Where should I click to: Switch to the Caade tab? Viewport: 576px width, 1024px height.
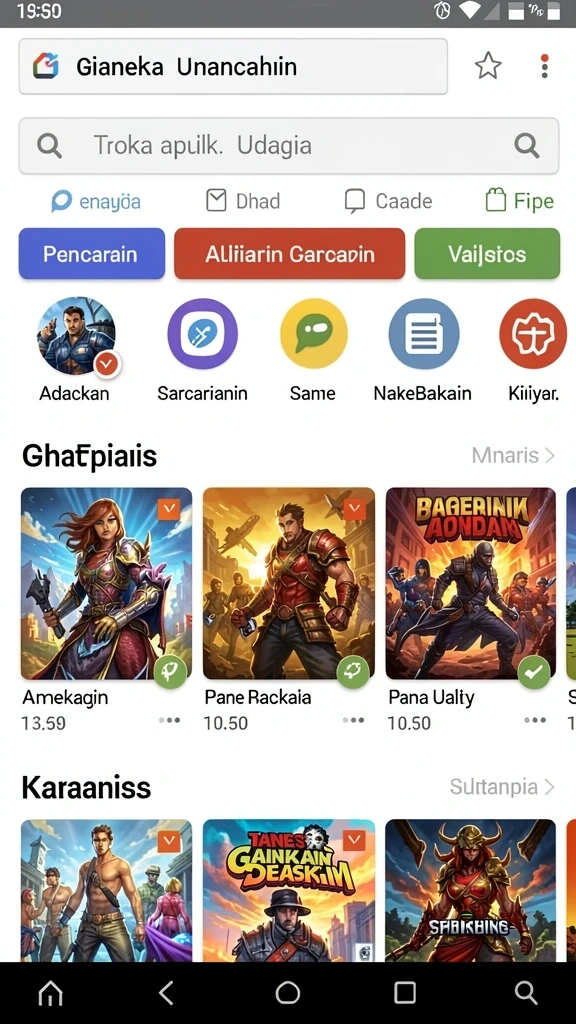[x=389, y=201]
